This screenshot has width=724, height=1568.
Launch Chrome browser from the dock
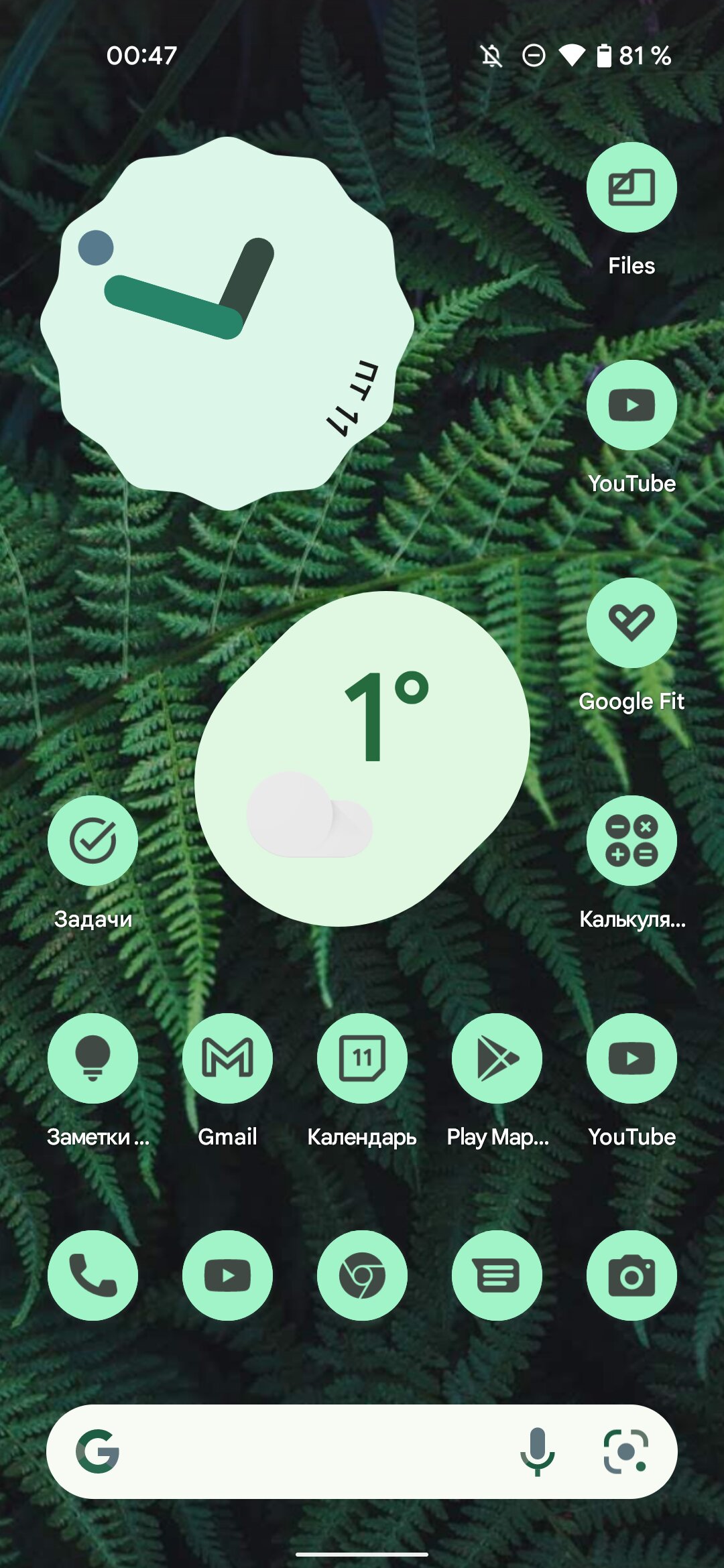362,1276
